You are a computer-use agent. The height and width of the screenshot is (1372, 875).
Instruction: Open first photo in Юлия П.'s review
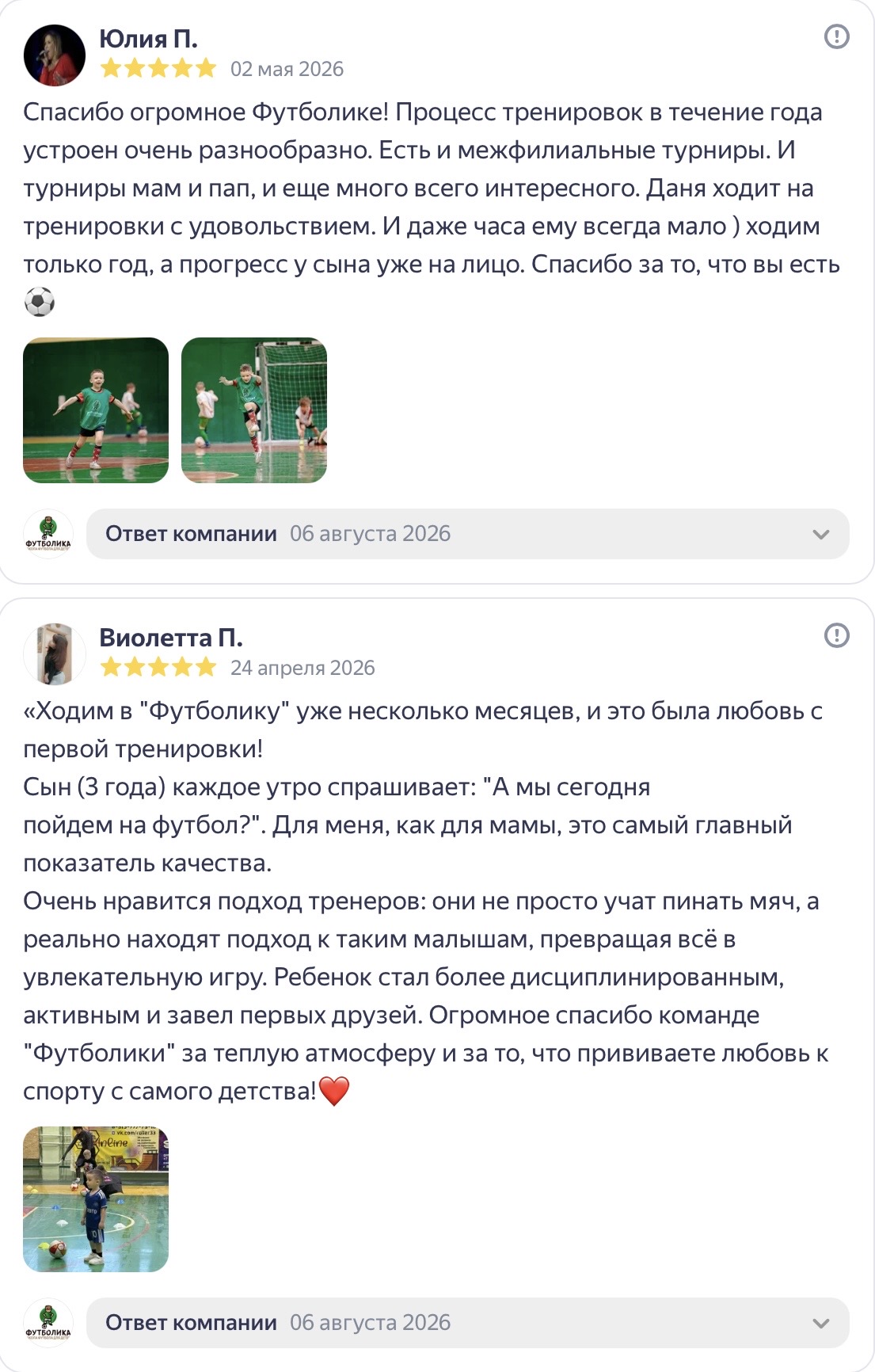click(96, 410)
